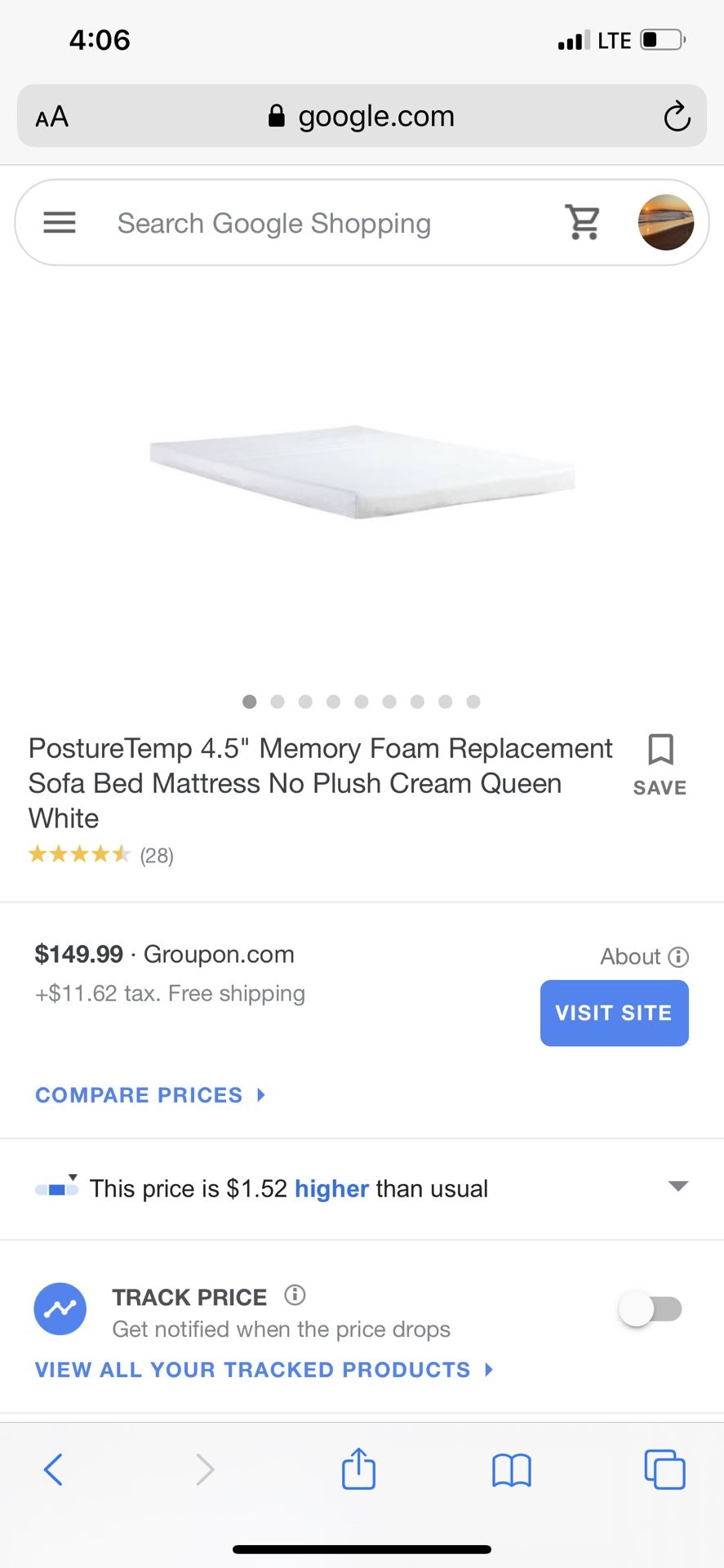Share this page from Safari toolbar
Image resolution: width=724 pixels, height=1568 pixels.
358,1469
